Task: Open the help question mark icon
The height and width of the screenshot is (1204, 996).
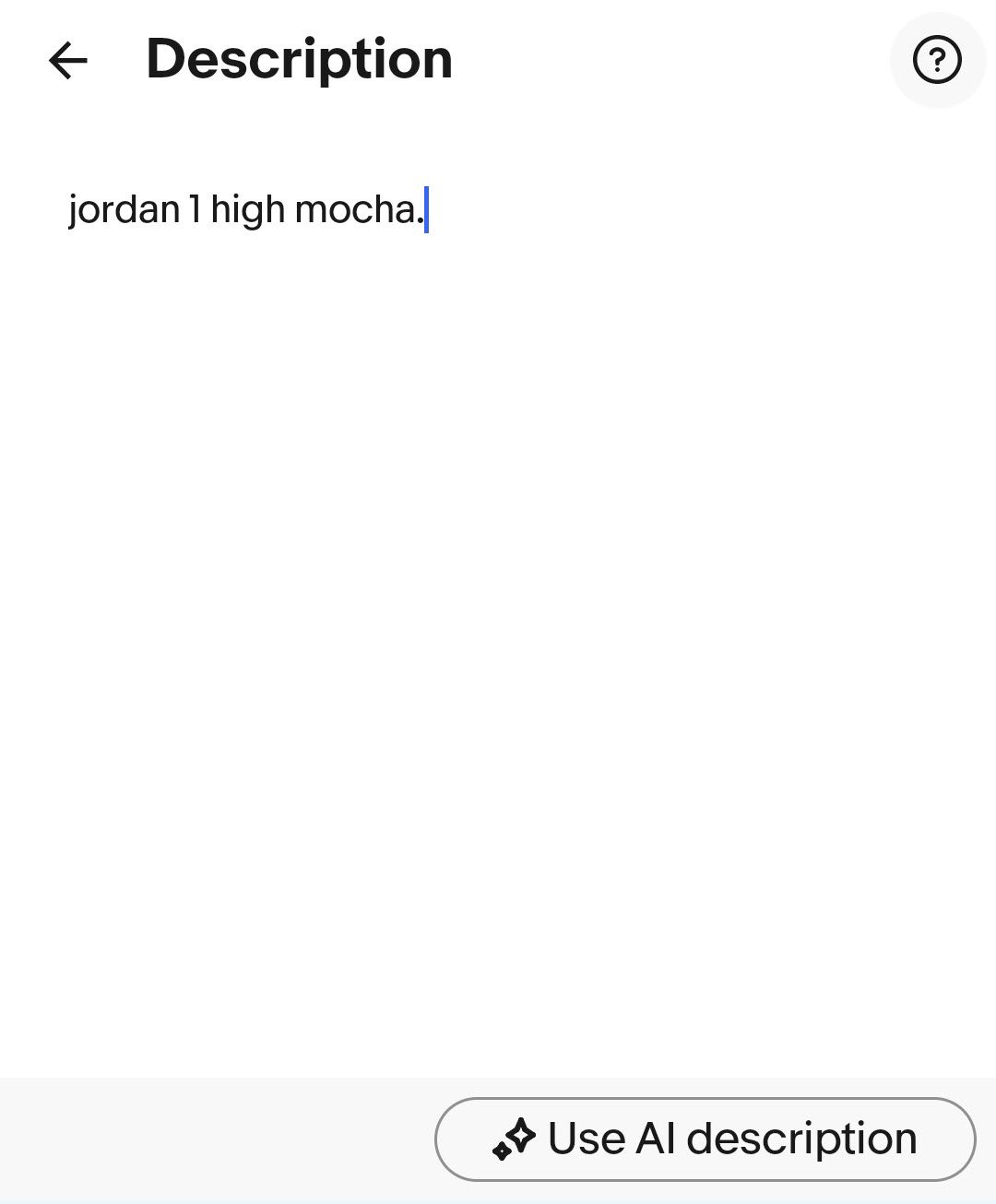Action: (x=937, y=61)
